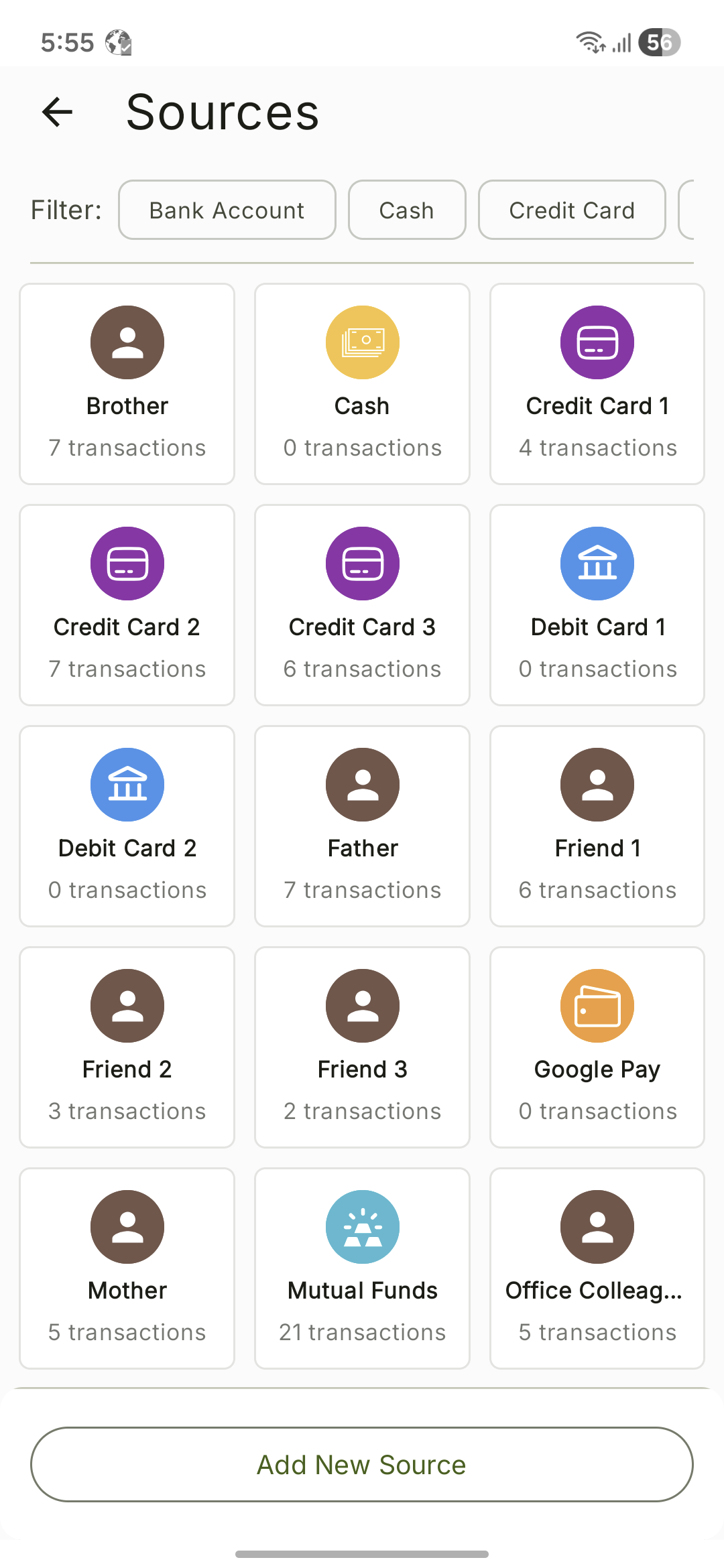Viewport: 724px width, 1568px height.
Task: Open the Debit Card 1 source
Action: click(x=597, y=604)
